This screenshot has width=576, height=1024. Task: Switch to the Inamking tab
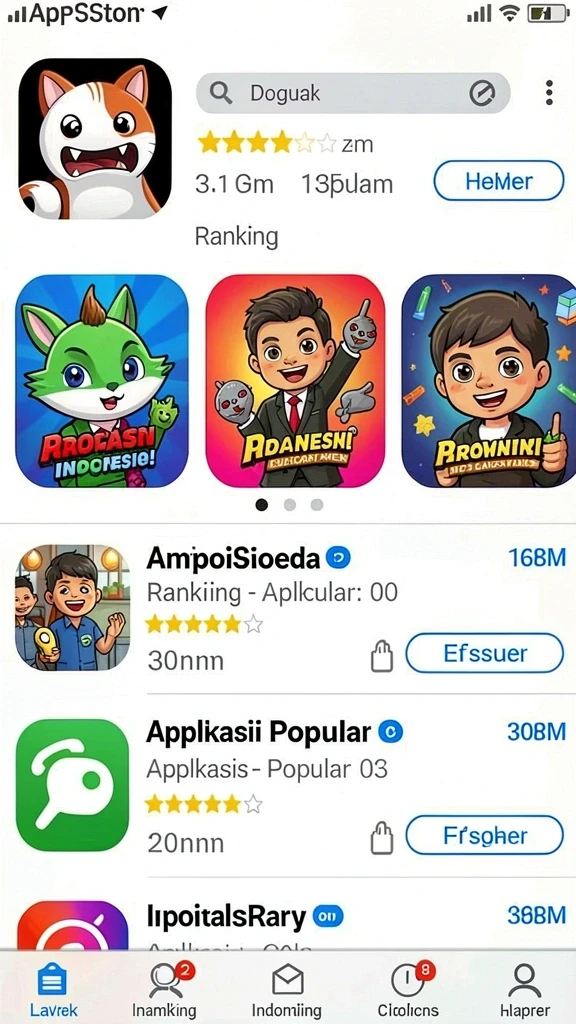click(164, 989)
